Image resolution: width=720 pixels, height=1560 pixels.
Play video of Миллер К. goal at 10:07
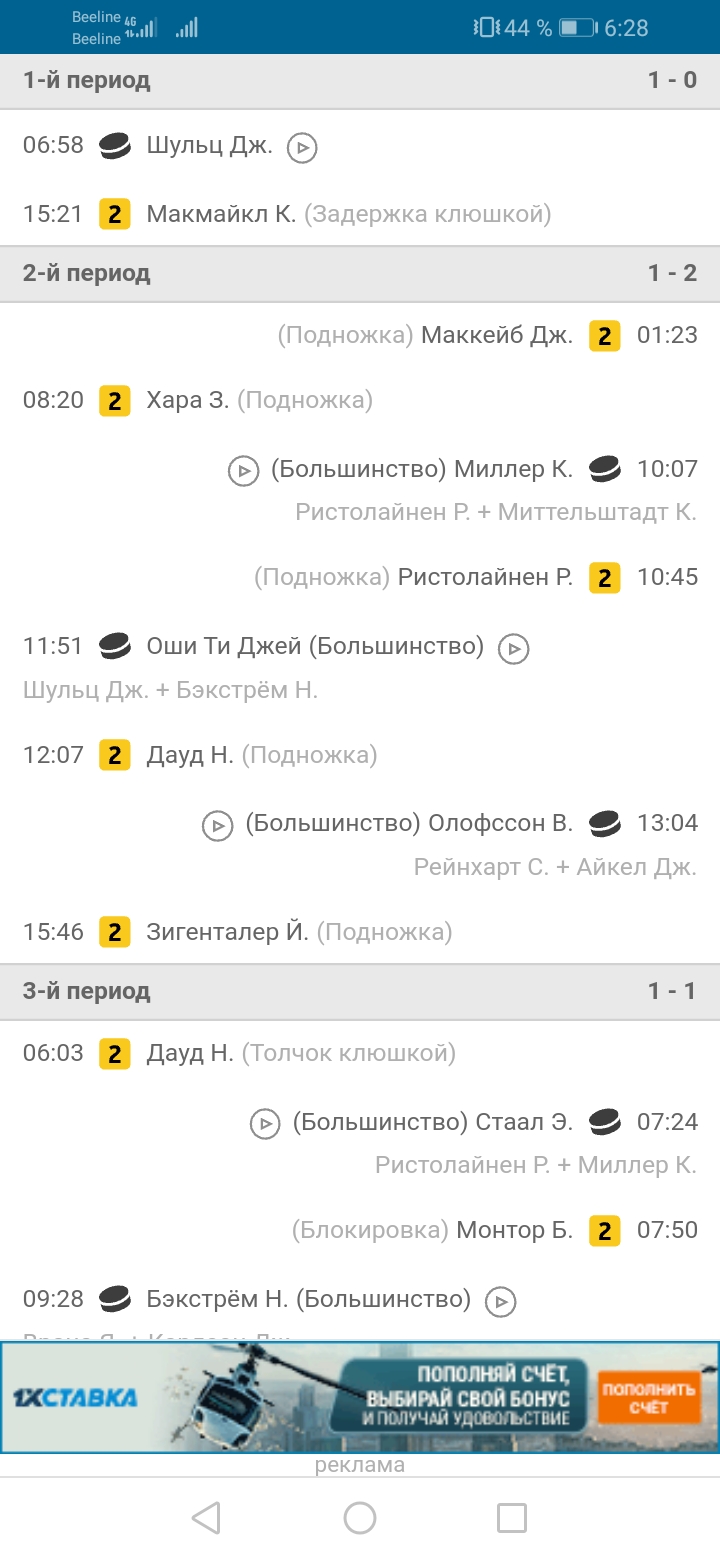(244, 470)
